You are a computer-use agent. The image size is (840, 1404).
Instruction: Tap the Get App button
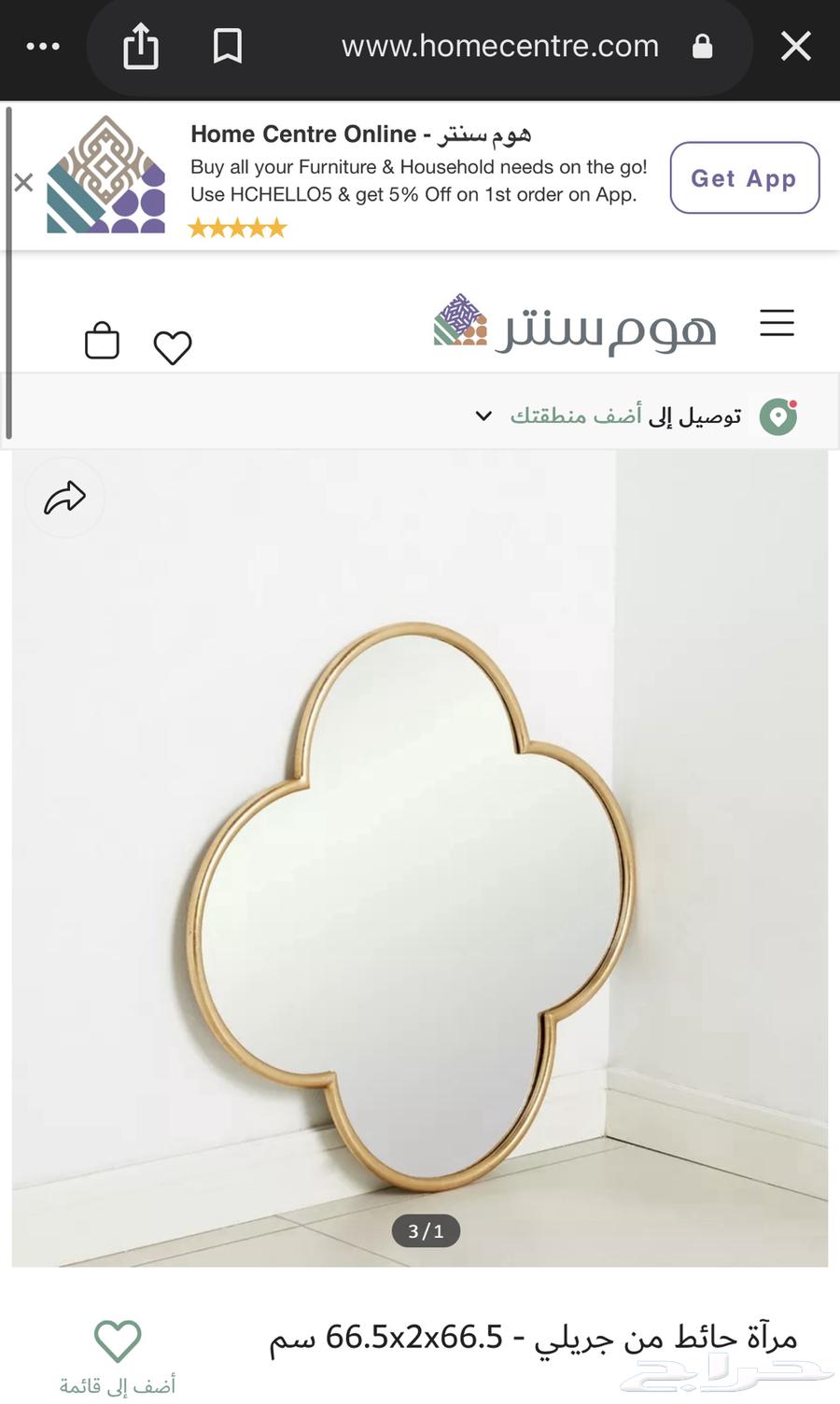pyautogui.click(x=744, y=177)
